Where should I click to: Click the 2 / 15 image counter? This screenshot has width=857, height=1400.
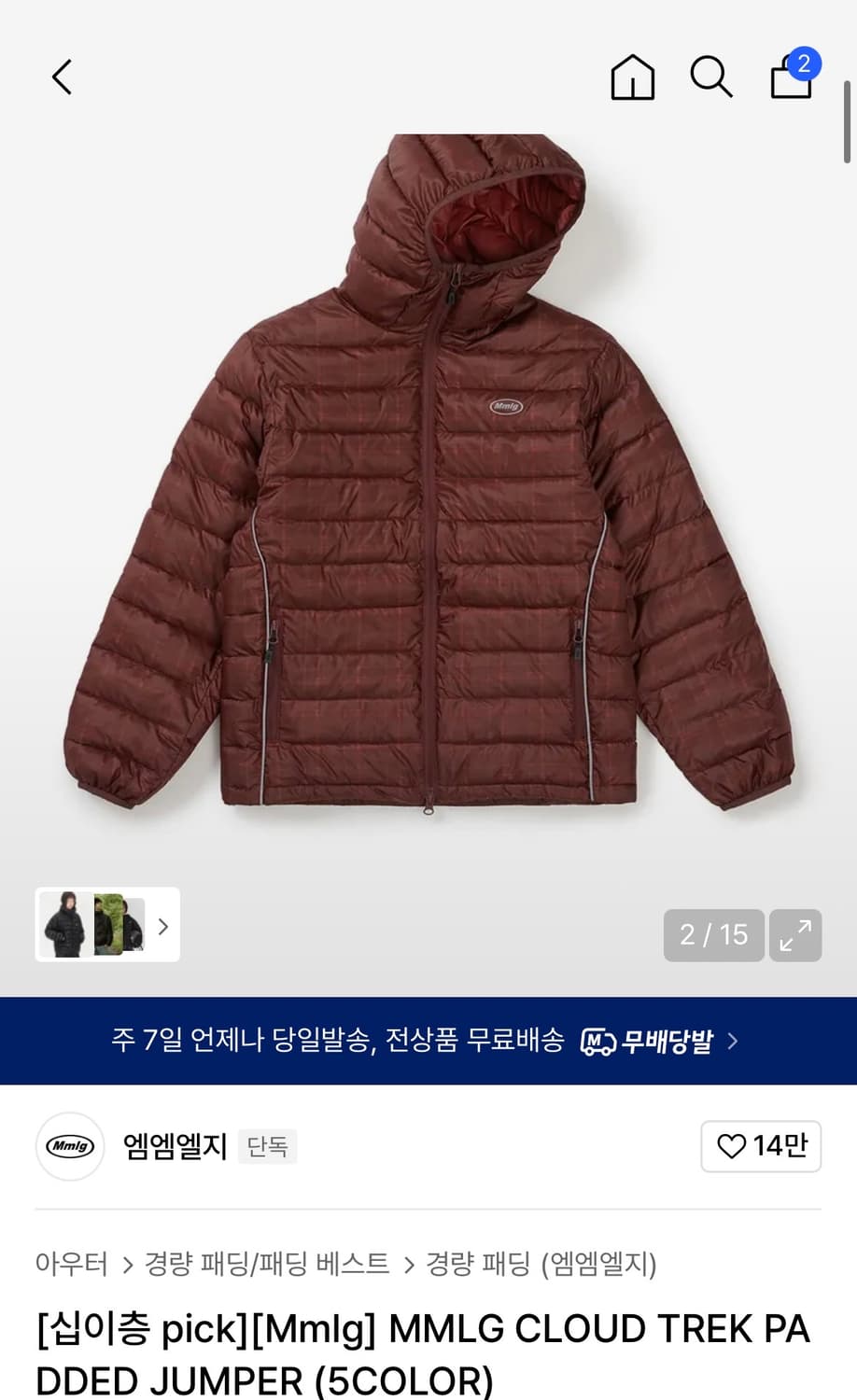713,935
